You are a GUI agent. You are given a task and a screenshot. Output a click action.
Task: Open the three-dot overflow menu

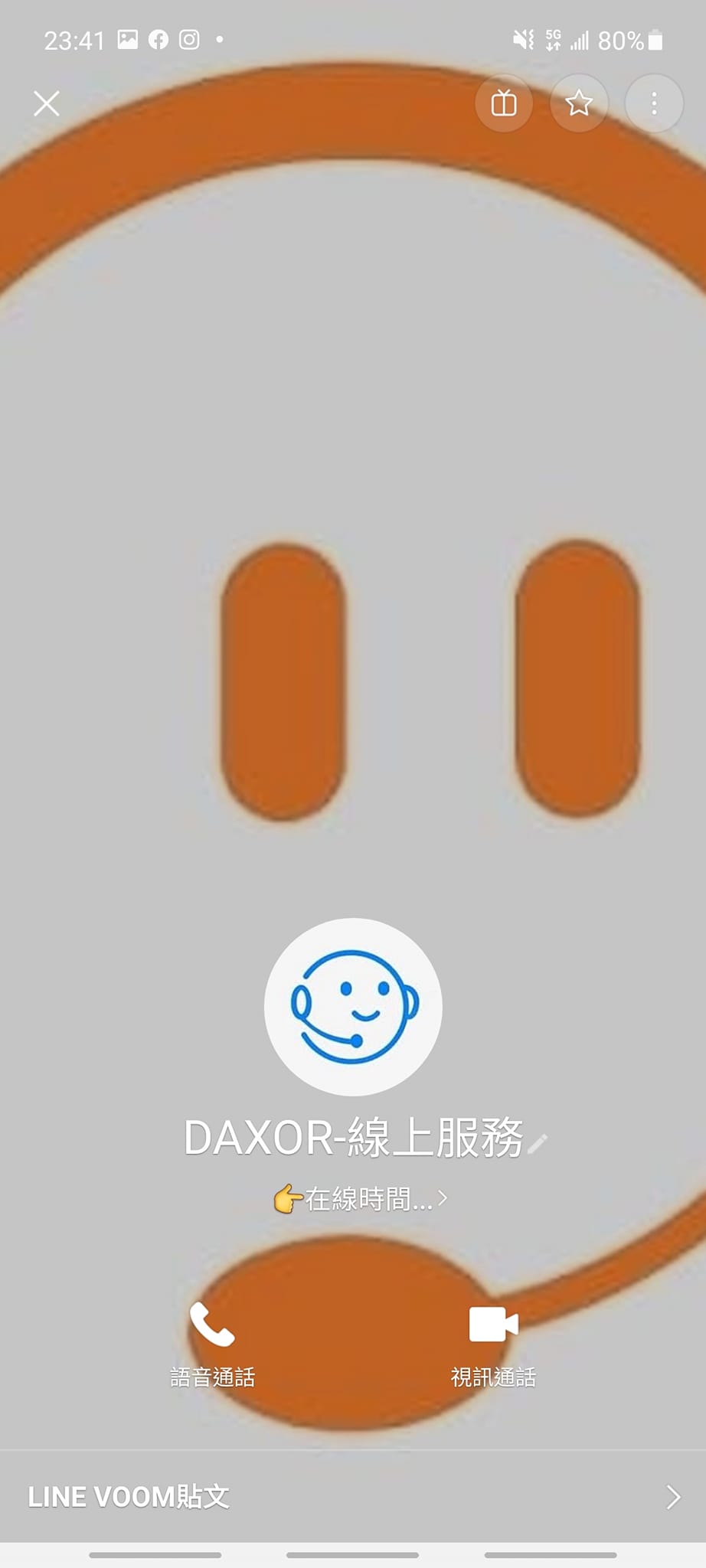653,103
